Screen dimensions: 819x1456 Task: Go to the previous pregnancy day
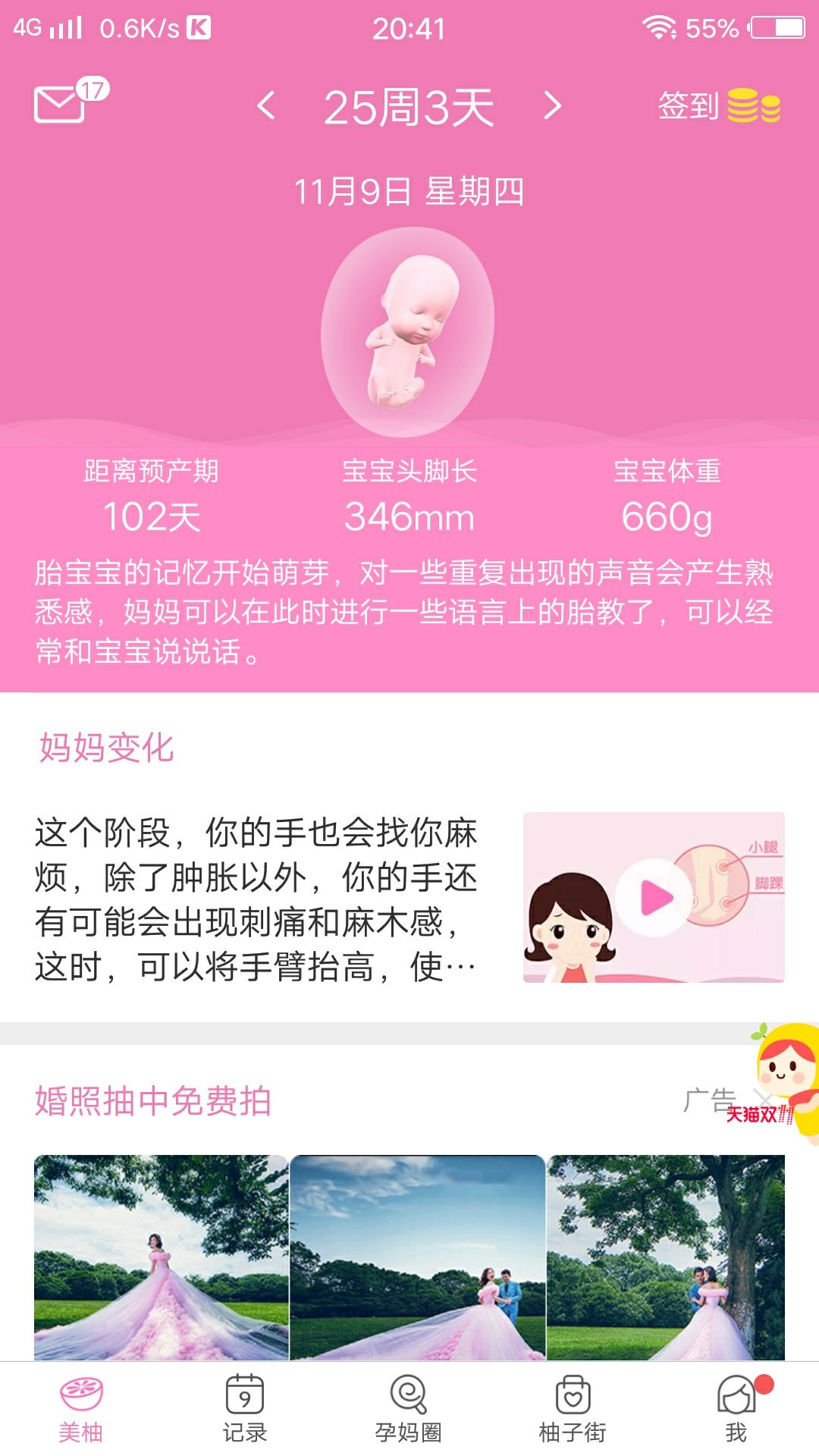pyautogui.click(x=265, y=106)
